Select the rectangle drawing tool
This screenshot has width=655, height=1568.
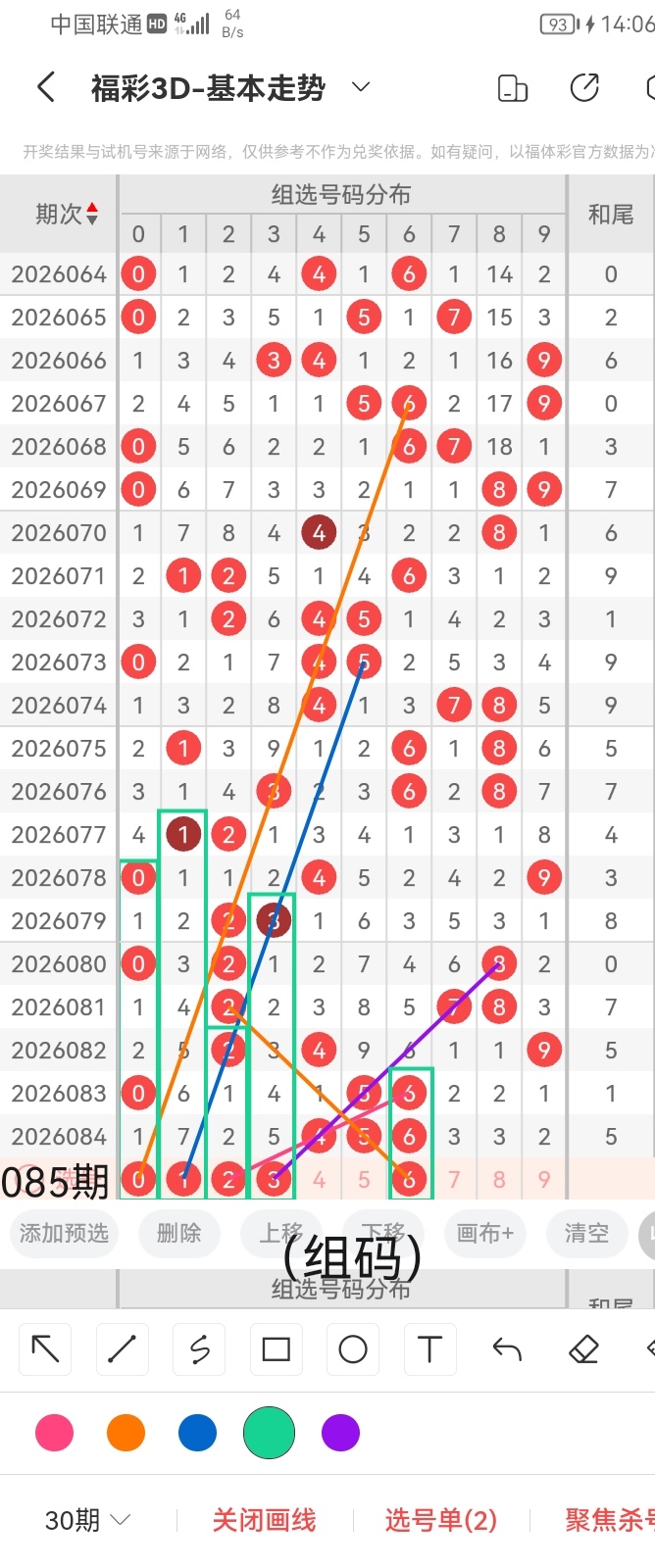(x=276, y=1349)
